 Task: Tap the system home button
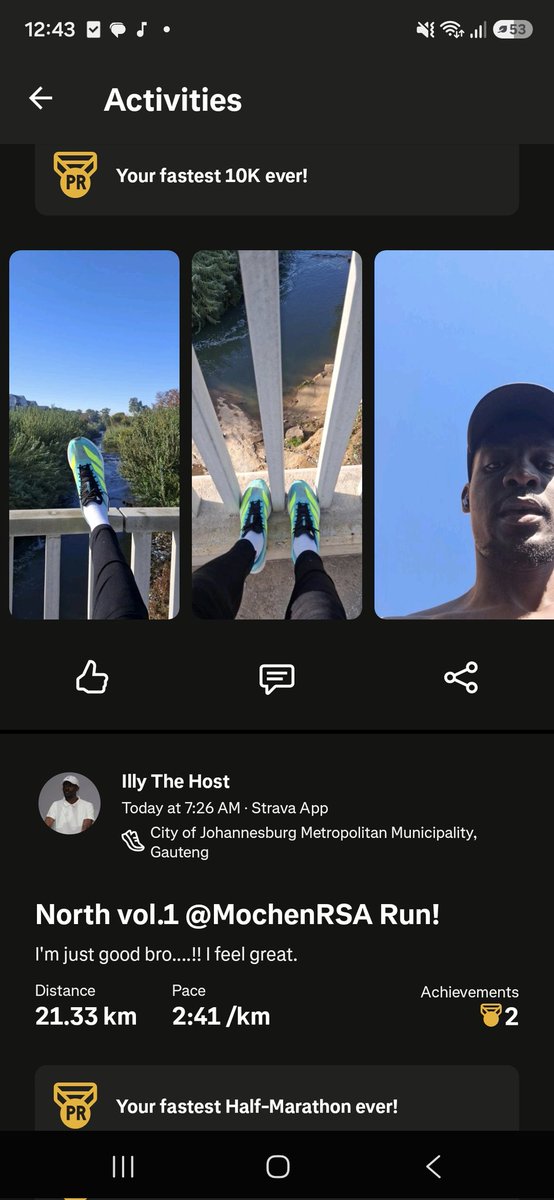click(x=278, y=1166)
